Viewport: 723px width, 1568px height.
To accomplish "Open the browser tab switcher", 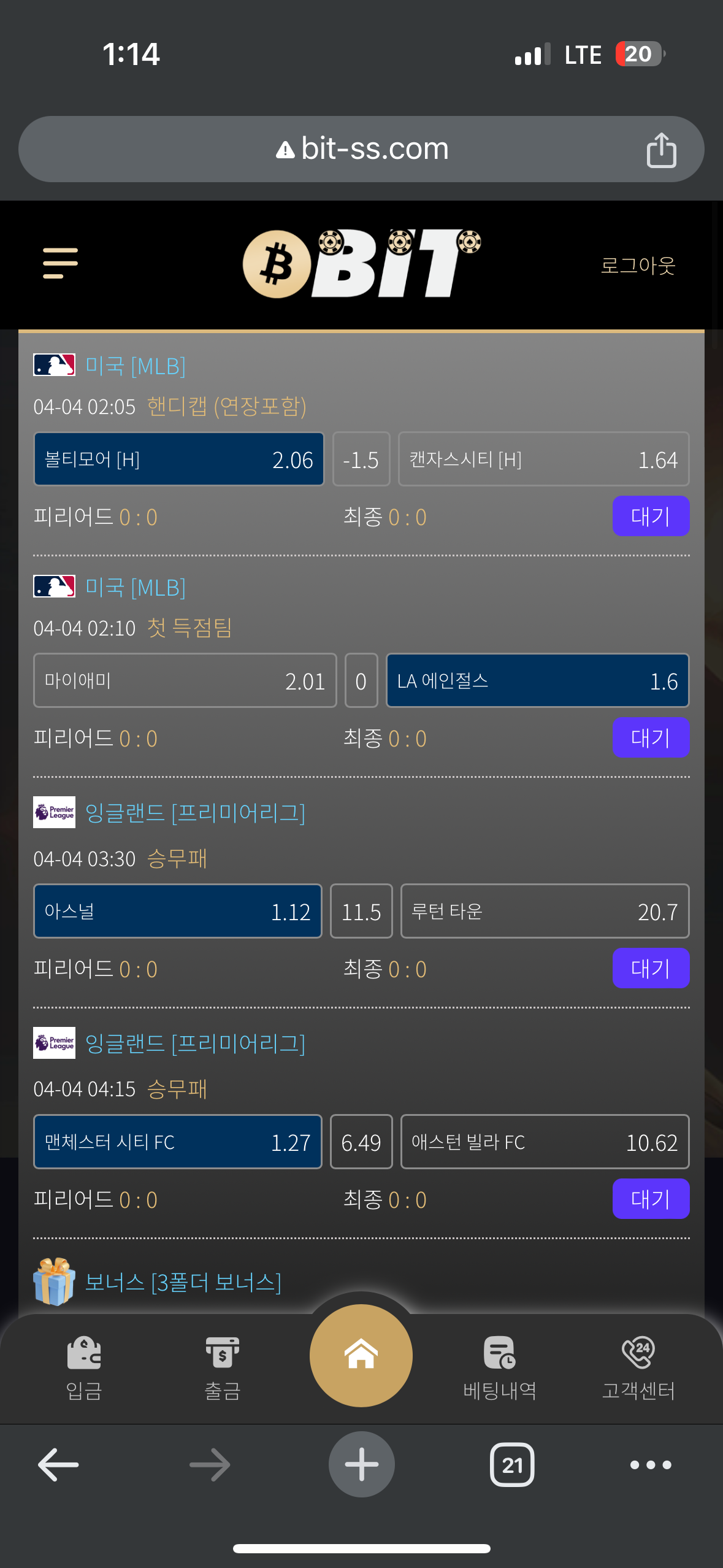I will tap(512, 1464).
